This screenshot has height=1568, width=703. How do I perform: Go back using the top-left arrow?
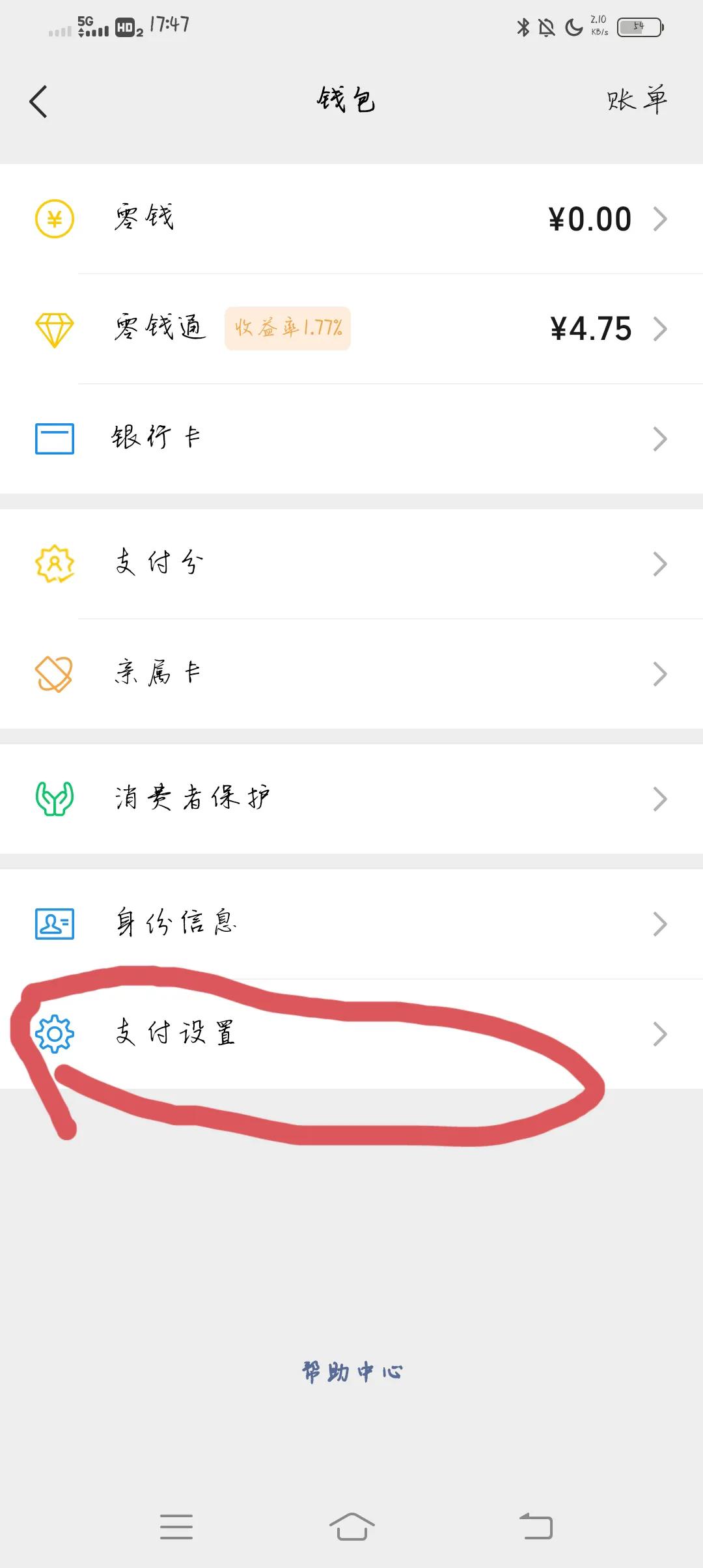coord(39,101)
